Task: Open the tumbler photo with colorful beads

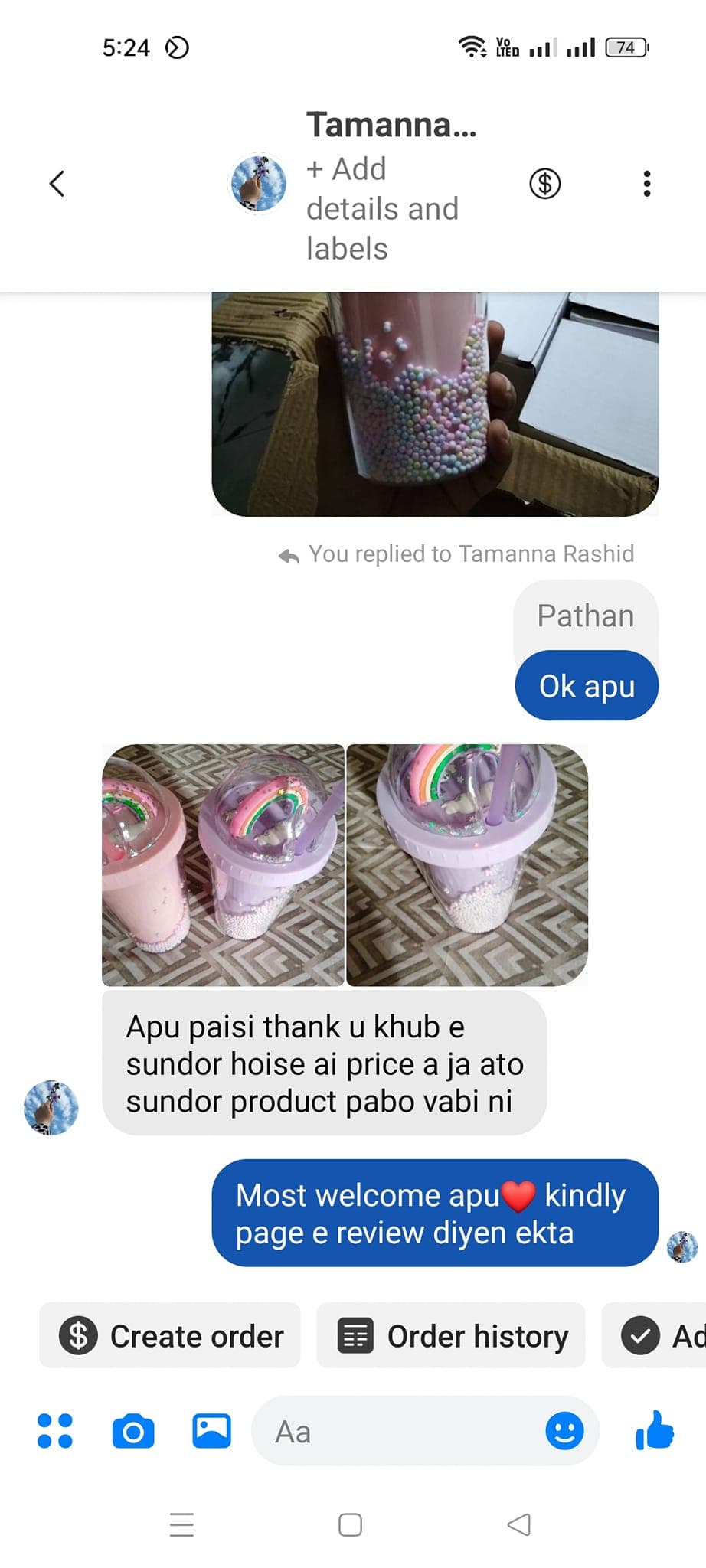Action: [x=434, y=403]
